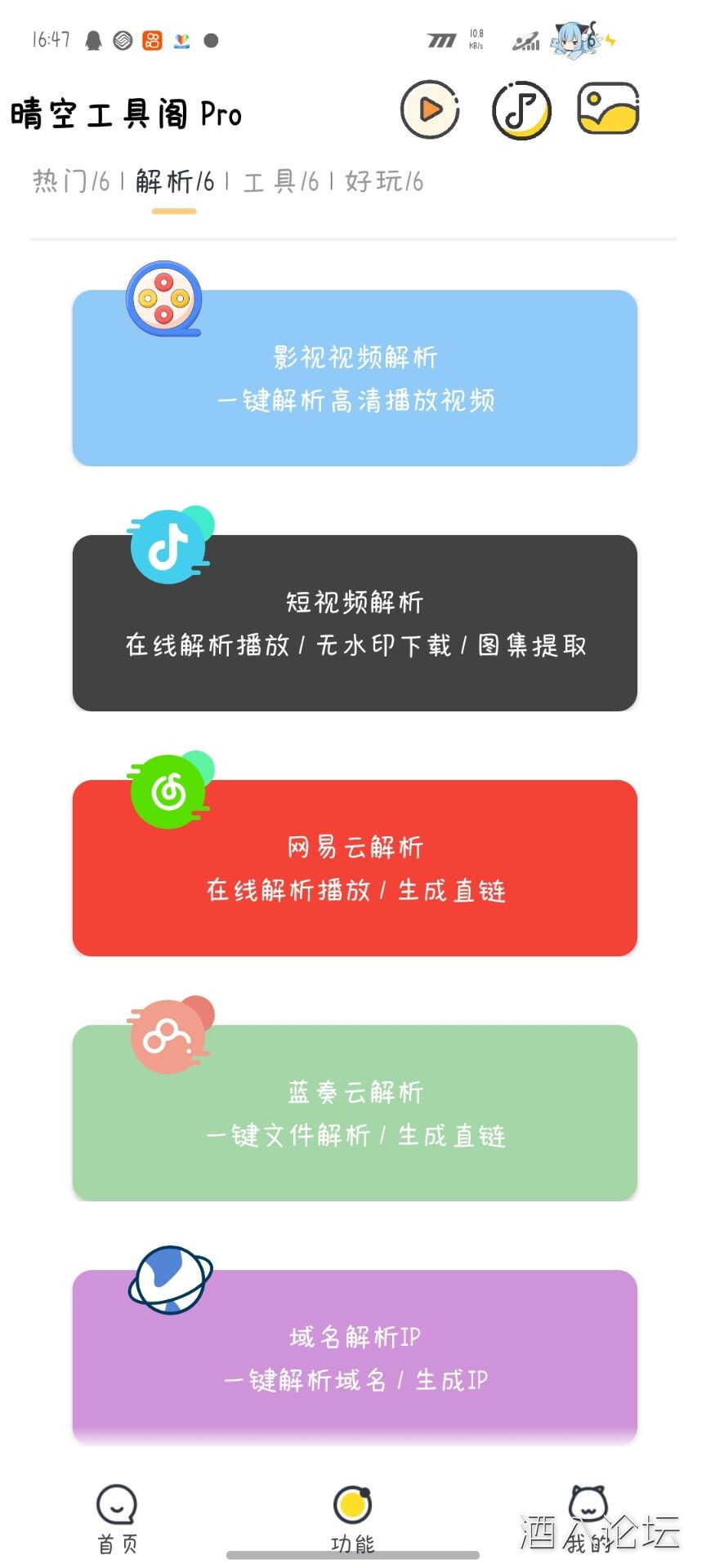Open the picture gallery icon in header
706x1568 pixels.
click(x=608, y=109)
